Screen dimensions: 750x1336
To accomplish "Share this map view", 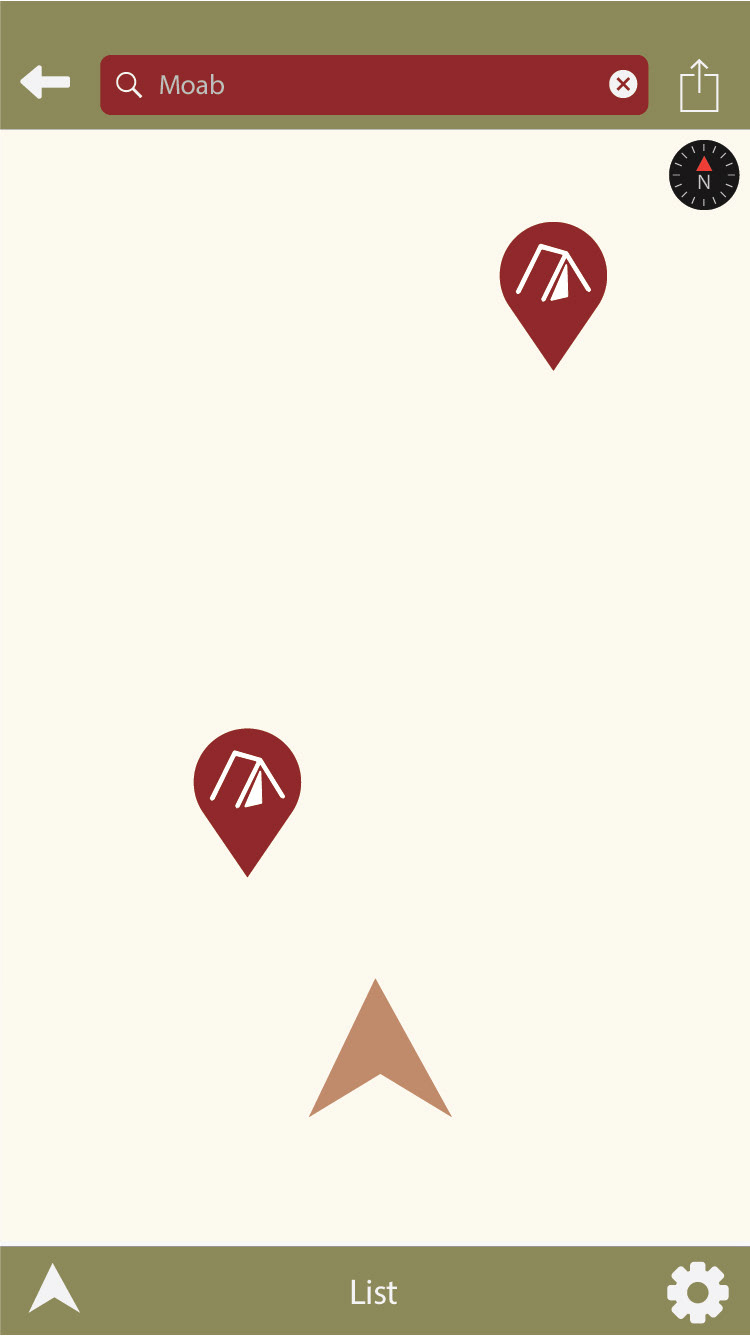I will [699, 86].
